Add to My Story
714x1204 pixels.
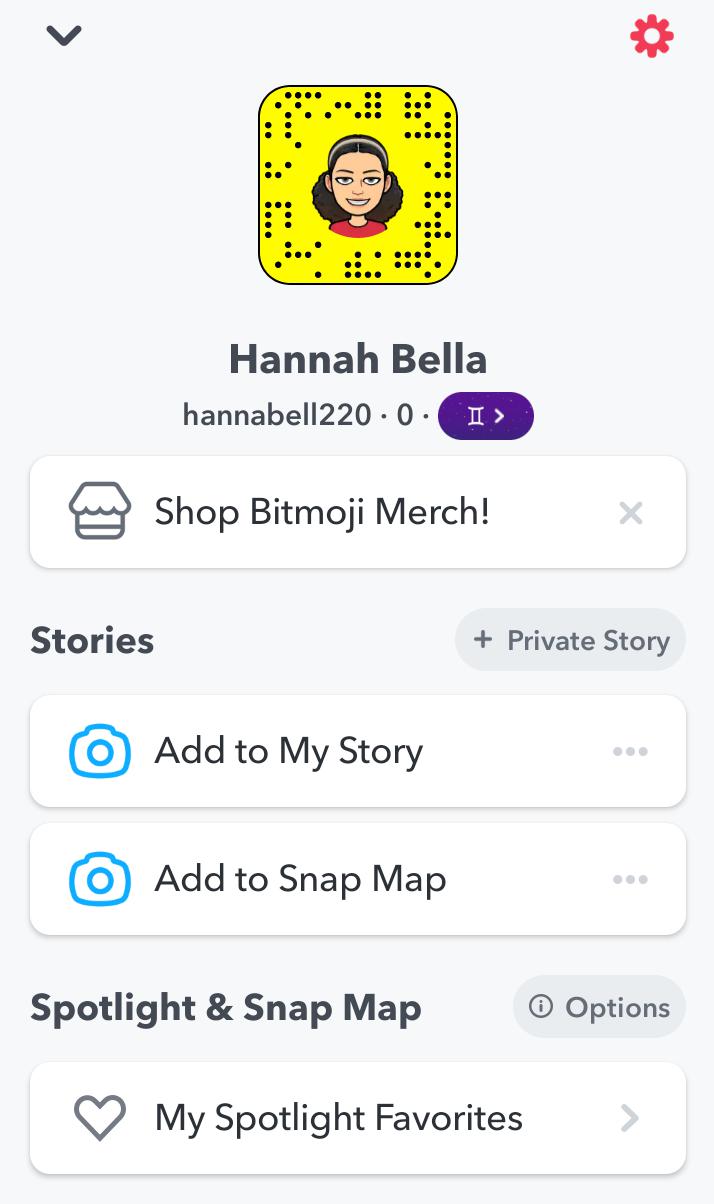(288, 751)
